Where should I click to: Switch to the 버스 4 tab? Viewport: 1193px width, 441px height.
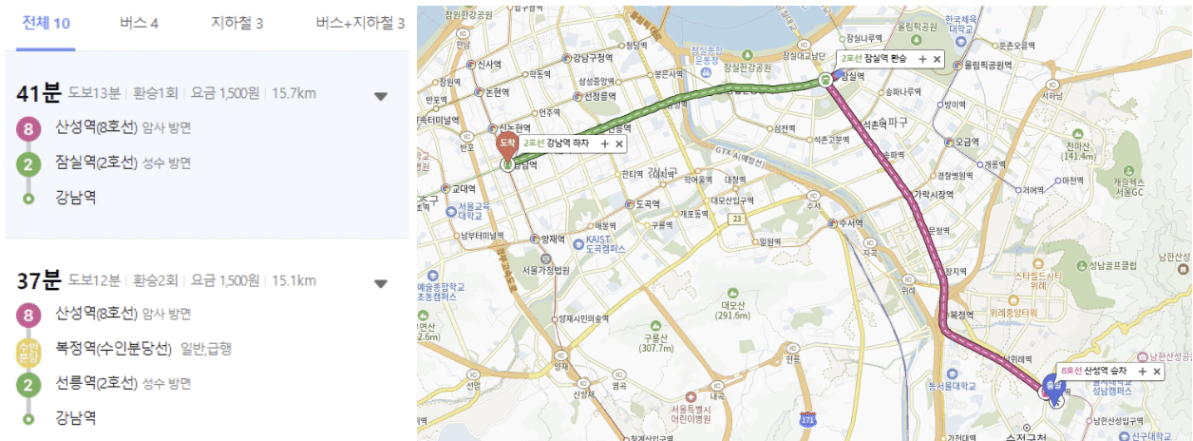(x=138, y=22)
